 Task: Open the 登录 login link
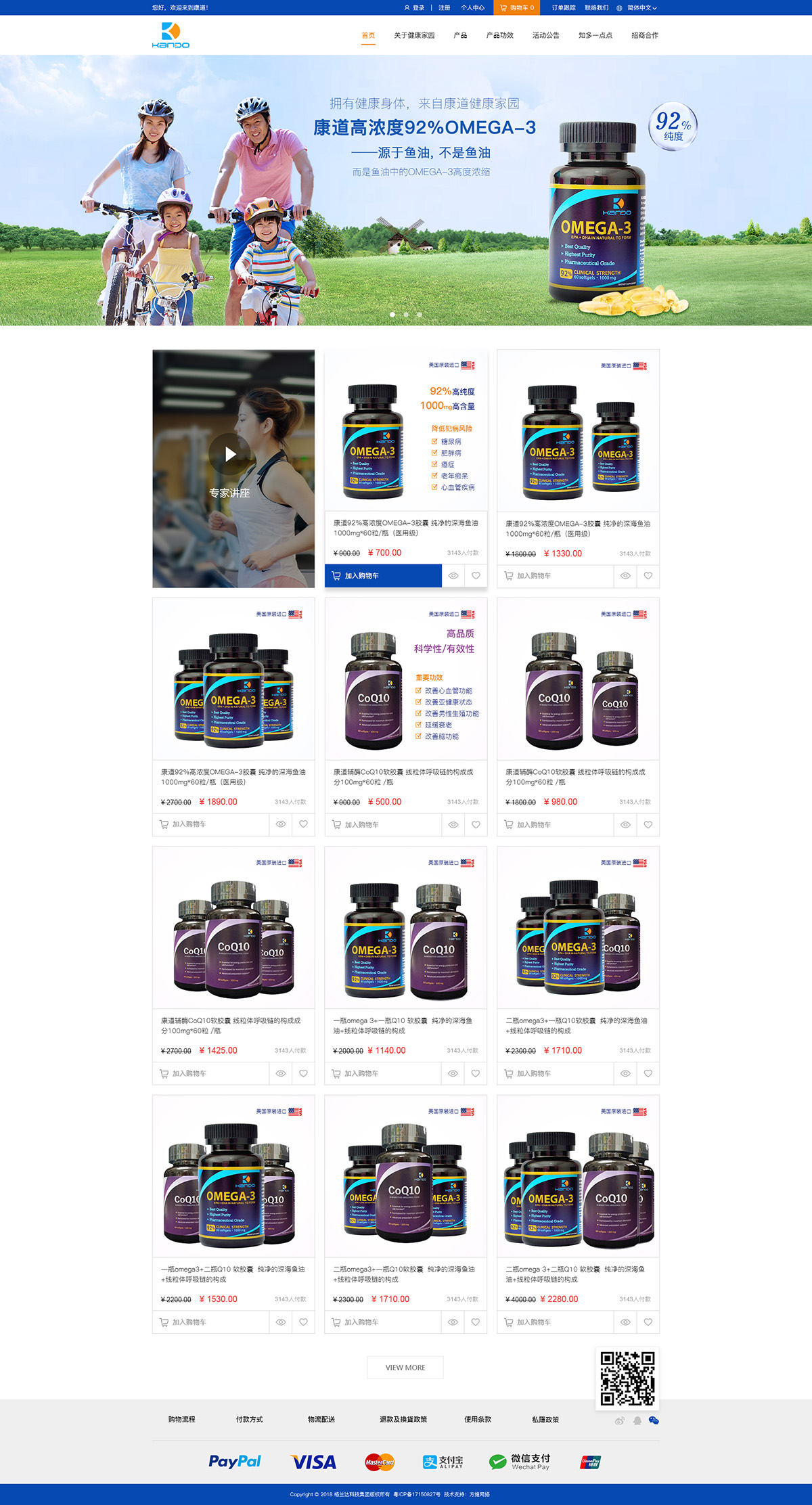click(x=415, y=7)
